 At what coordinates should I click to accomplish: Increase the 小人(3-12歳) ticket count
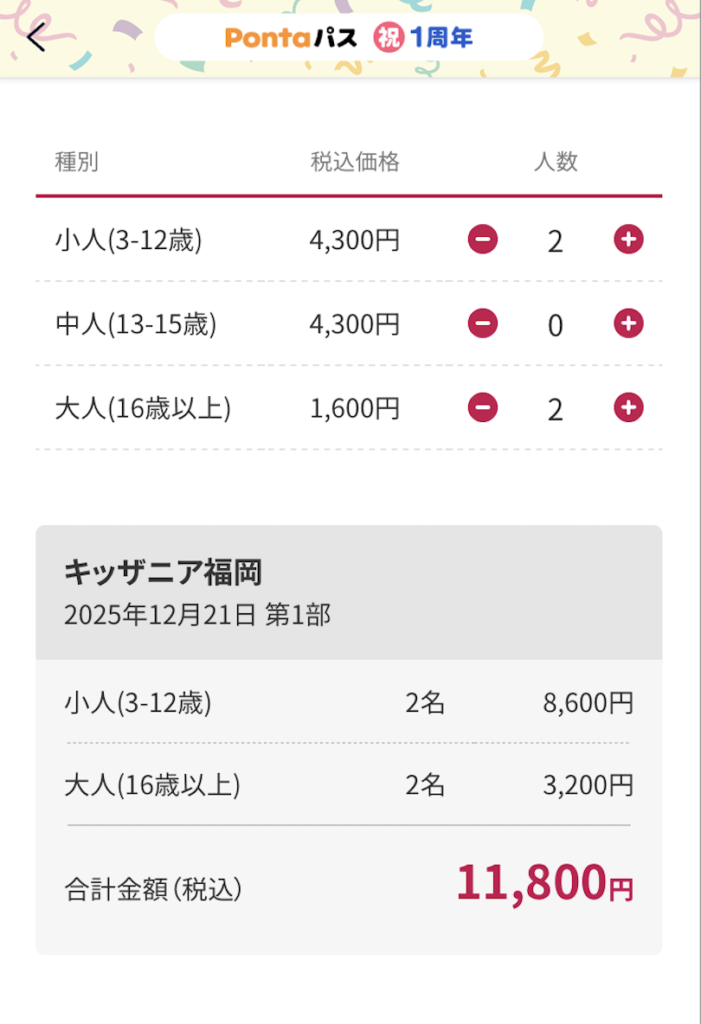(x=628, y=240)
